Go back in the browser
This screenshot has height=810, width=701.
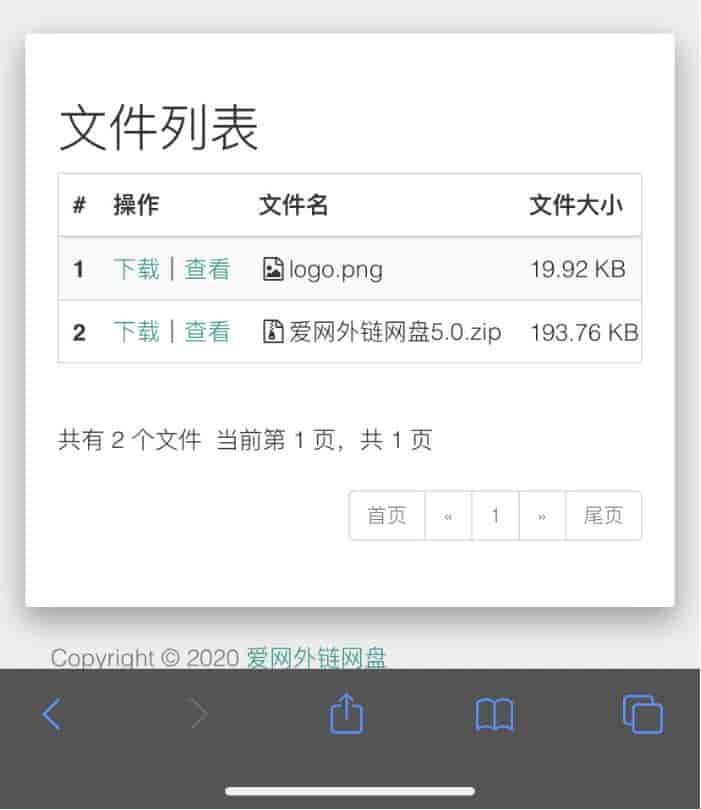click(52, 714)
